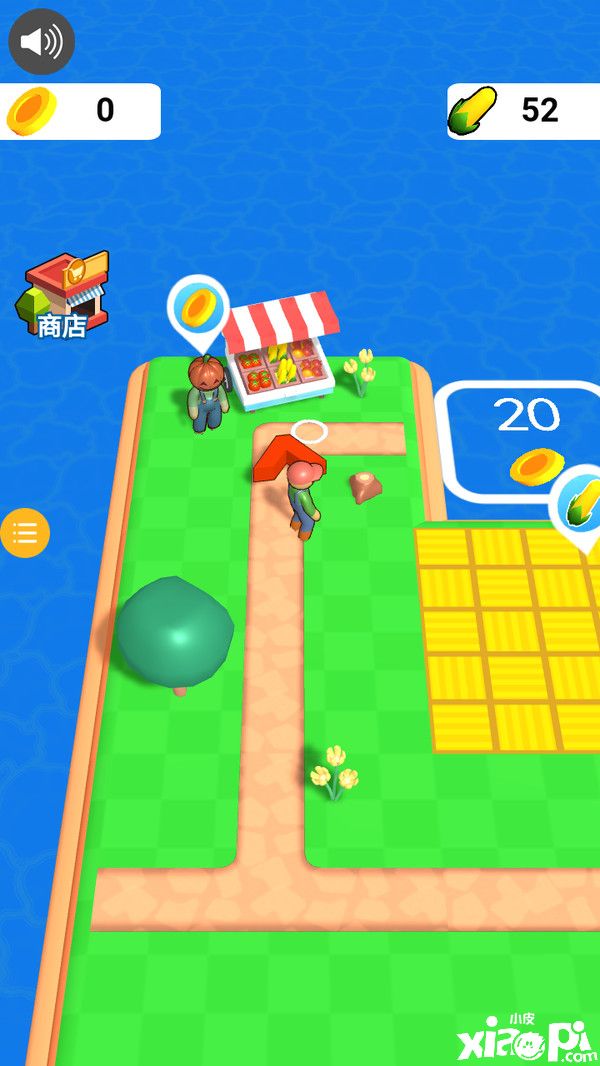Viewport: 600px width, 1066px height.
Task: Open the 商店 shop
Action: pos(63,295)
